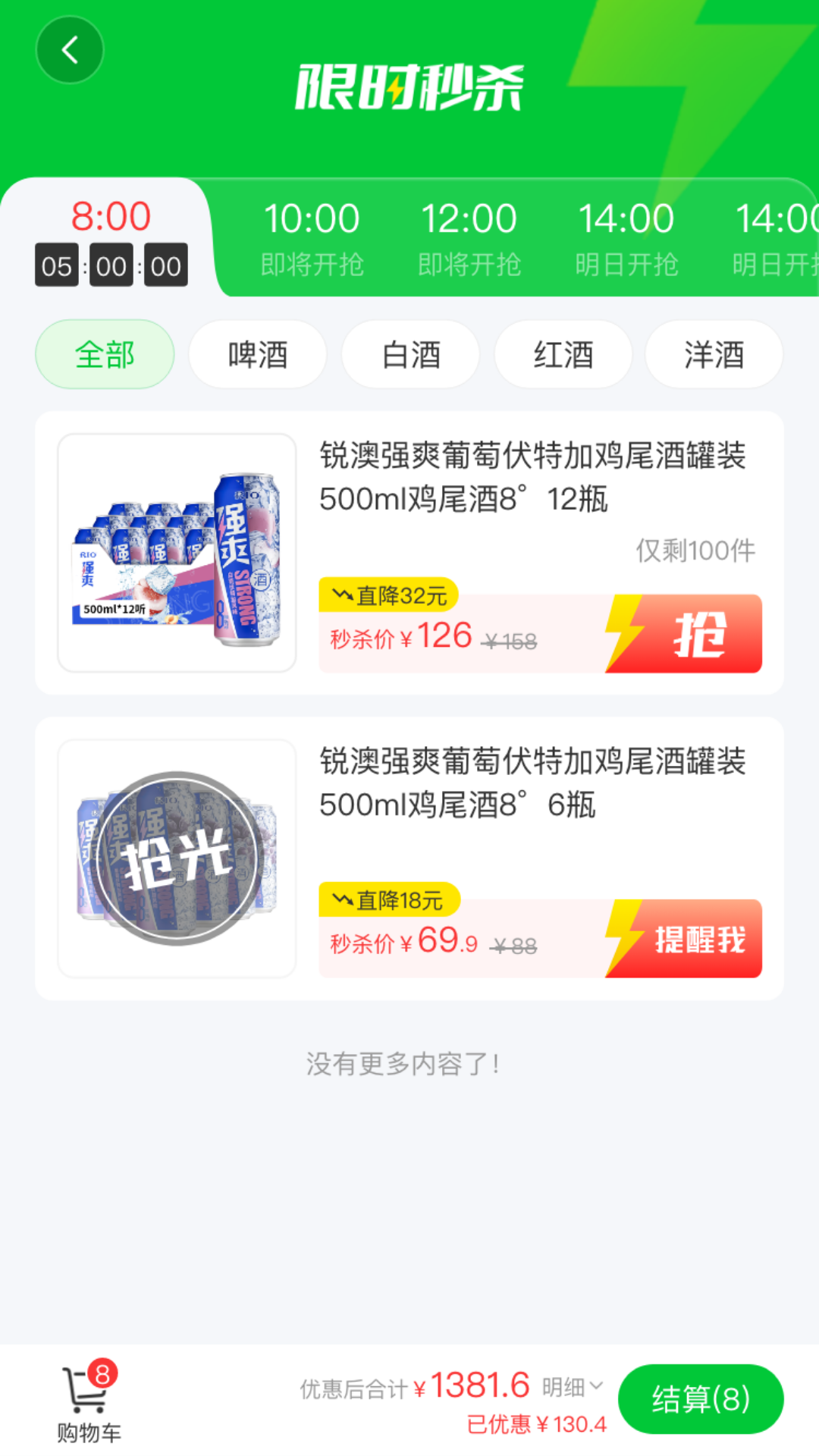
Task: Click the lightning bolt in 限时秒杀 logo
Action: pos(400,88)
